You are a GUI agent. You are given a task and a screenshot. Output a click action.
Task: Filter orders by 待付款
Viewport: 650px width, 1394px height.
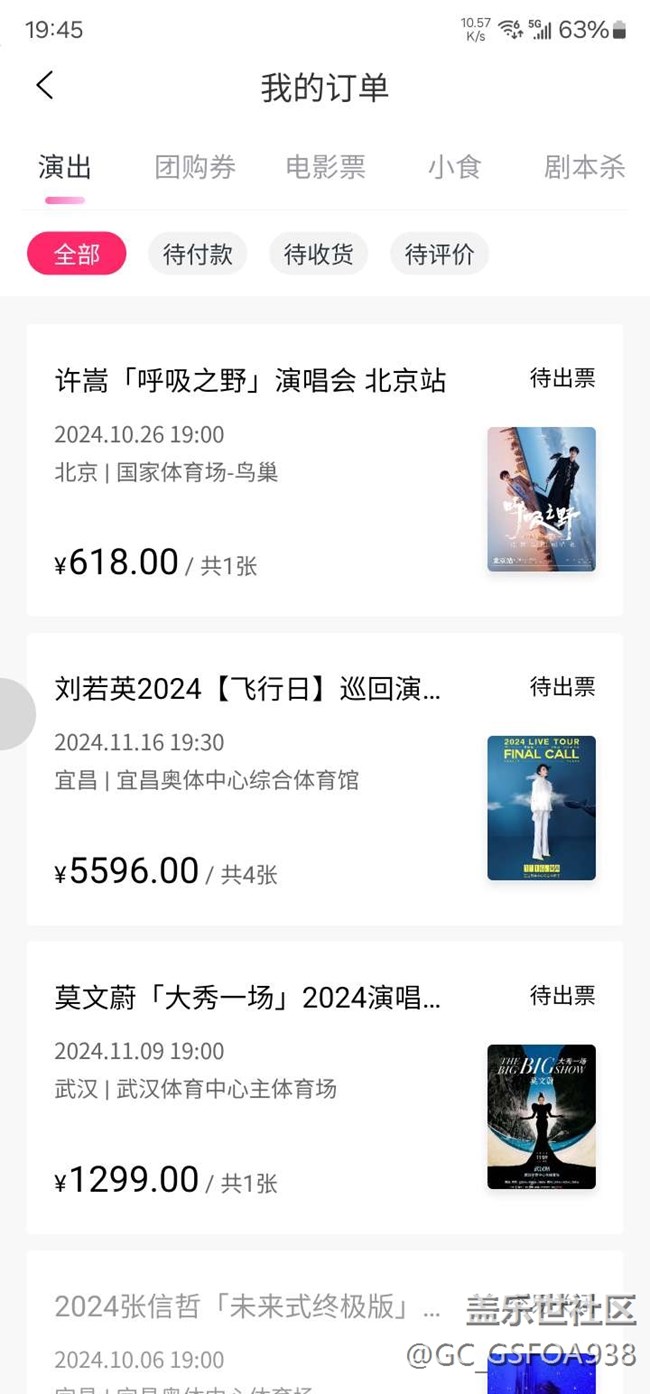pyautogui.click(x=198, y=254)
